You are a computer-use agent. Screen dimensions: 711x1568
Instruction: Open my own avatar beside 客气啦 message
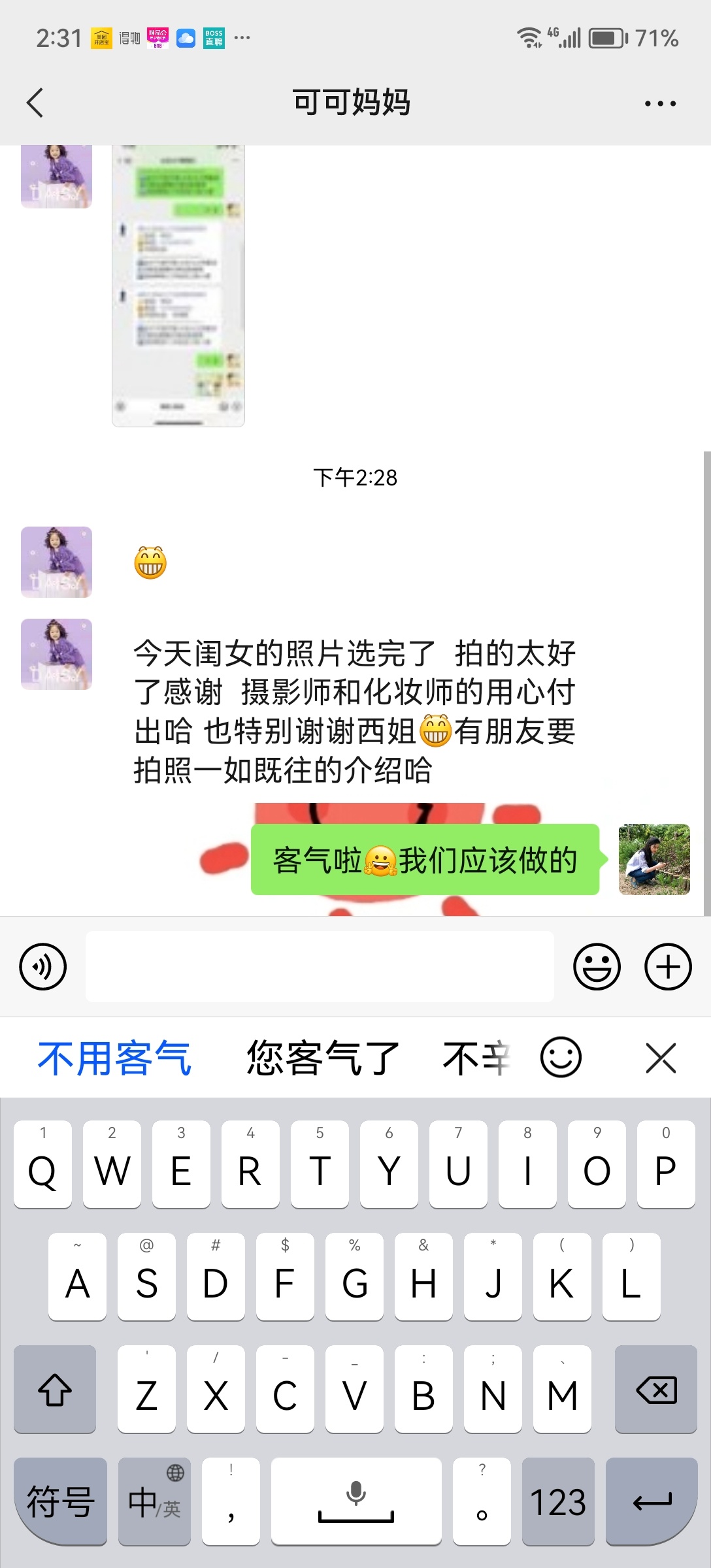coord(654,859)
